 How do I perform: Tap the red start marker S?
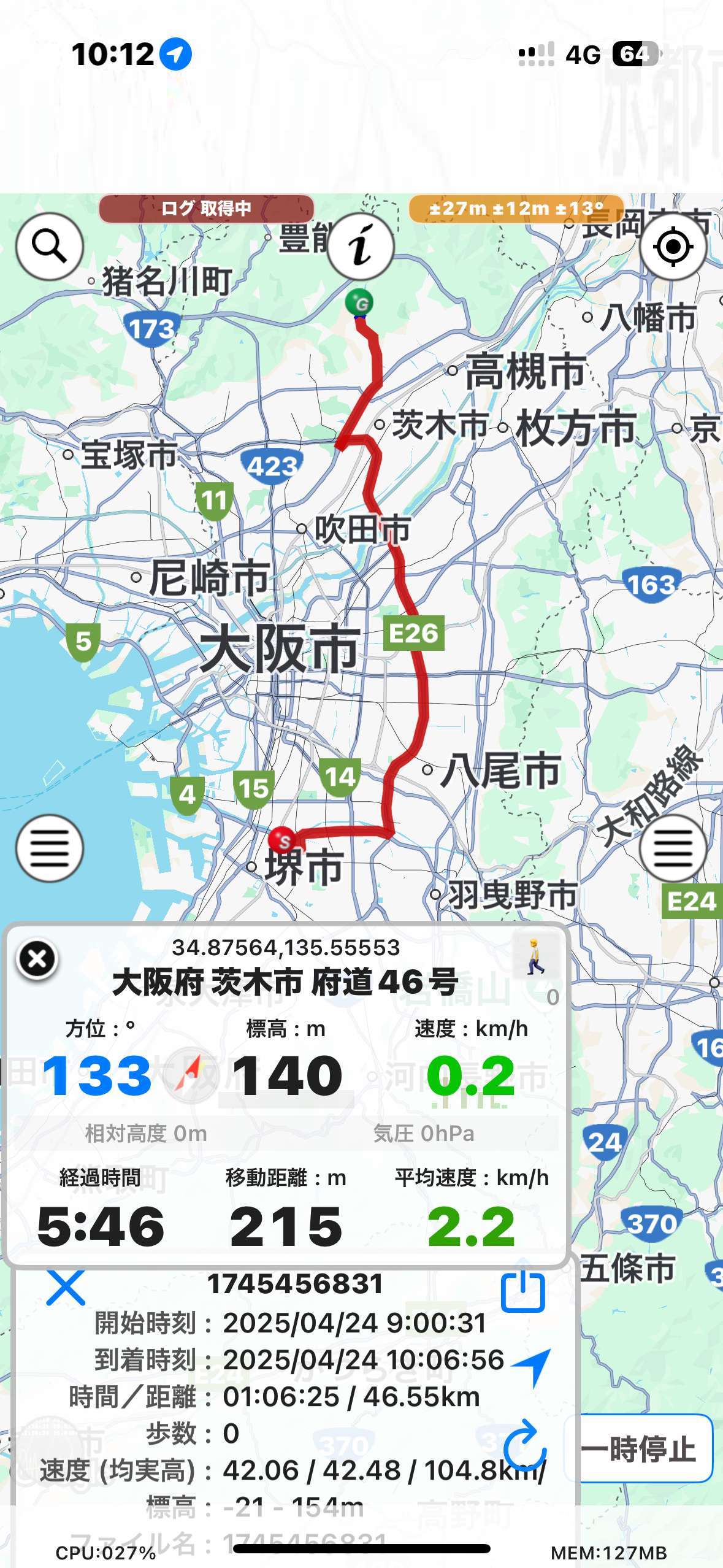pyautogui.click(x=283, y=841)
